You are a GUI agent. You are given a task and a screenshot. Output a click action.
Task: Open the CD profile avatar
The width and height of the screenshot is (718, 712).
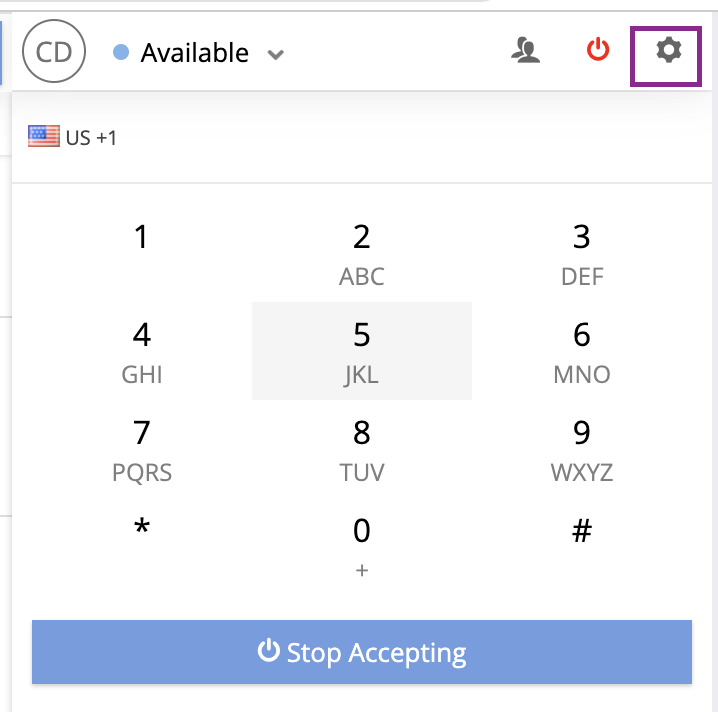coord(54,51)
